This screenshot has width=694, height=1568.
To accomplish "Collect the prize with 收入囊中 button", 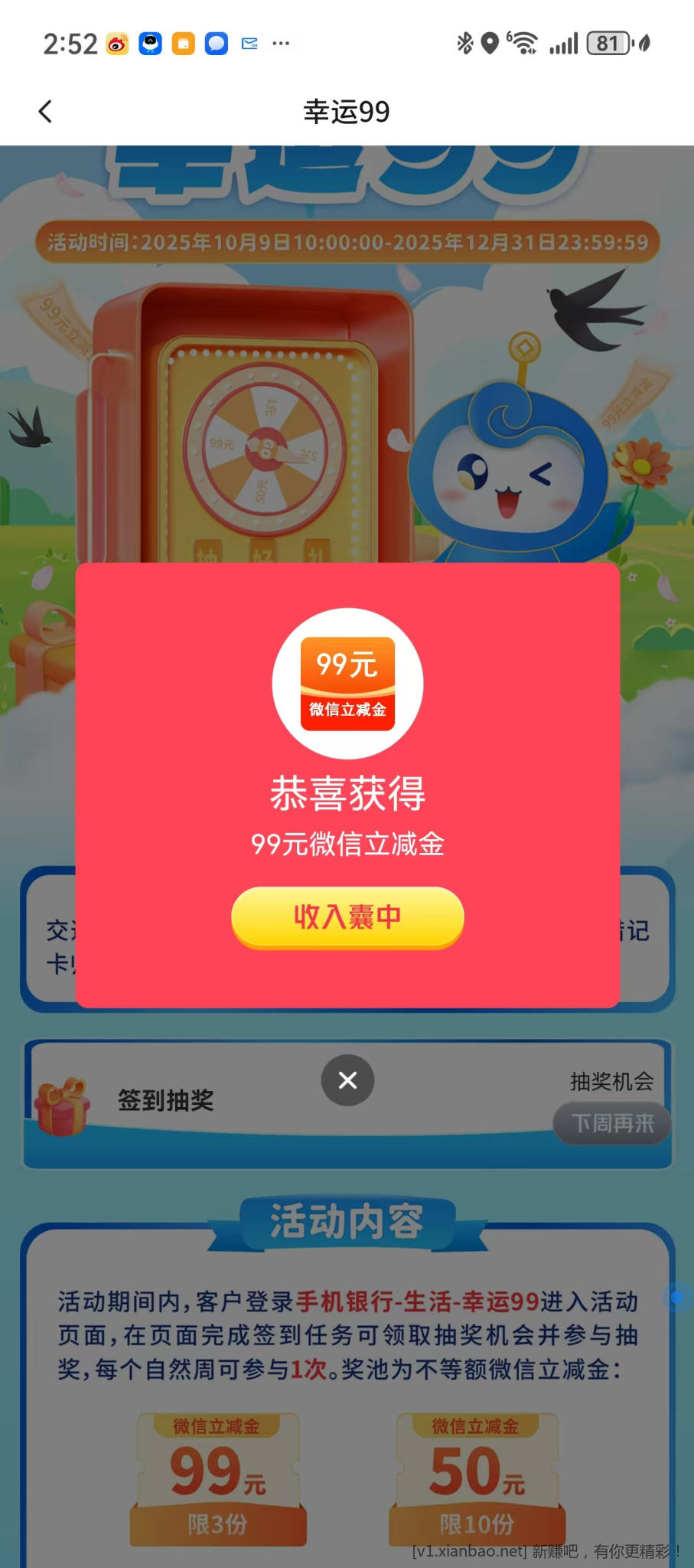I will point(347,916).
